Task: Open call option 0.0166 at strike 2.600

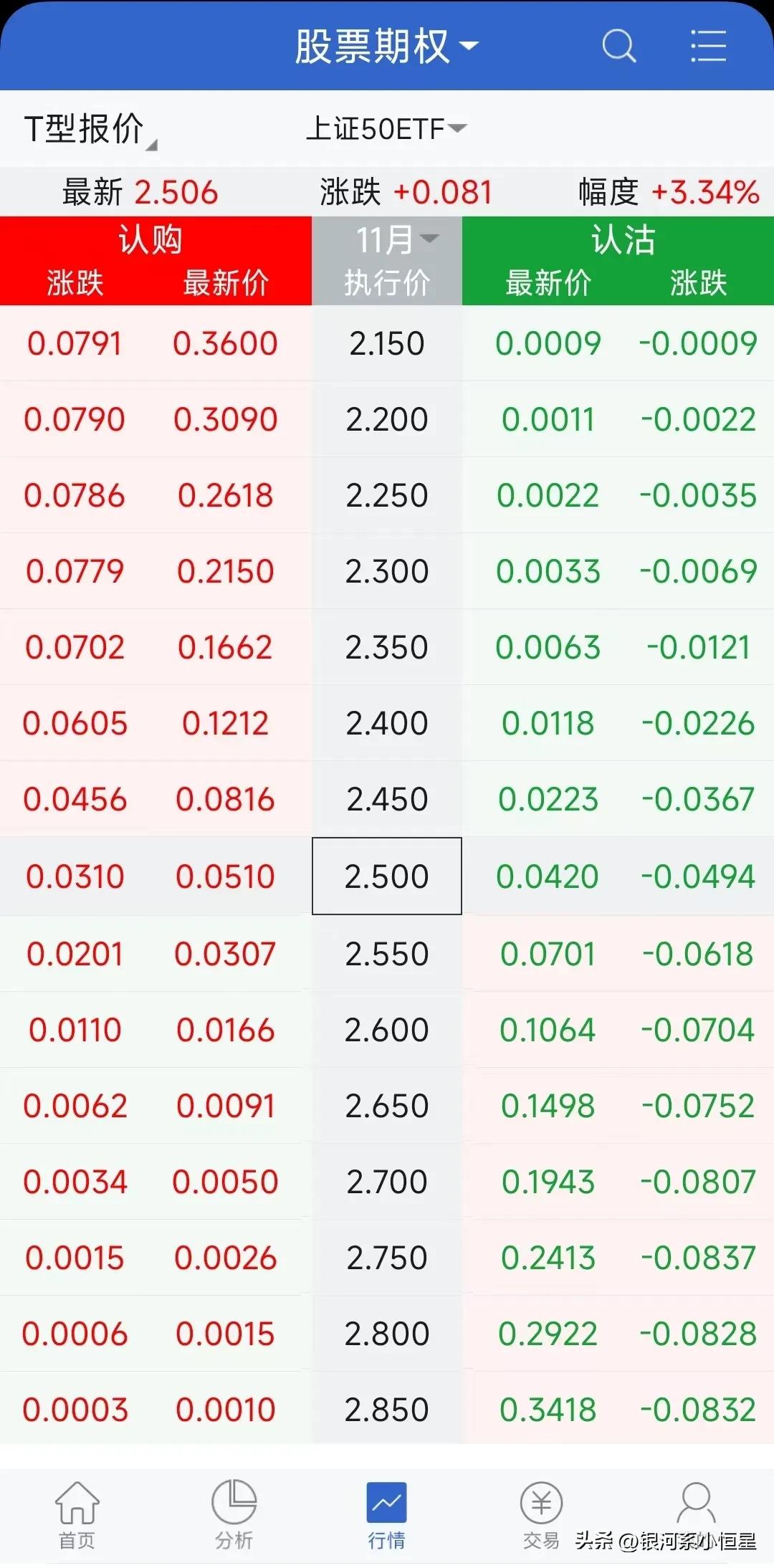Action: click(225, 1030)
